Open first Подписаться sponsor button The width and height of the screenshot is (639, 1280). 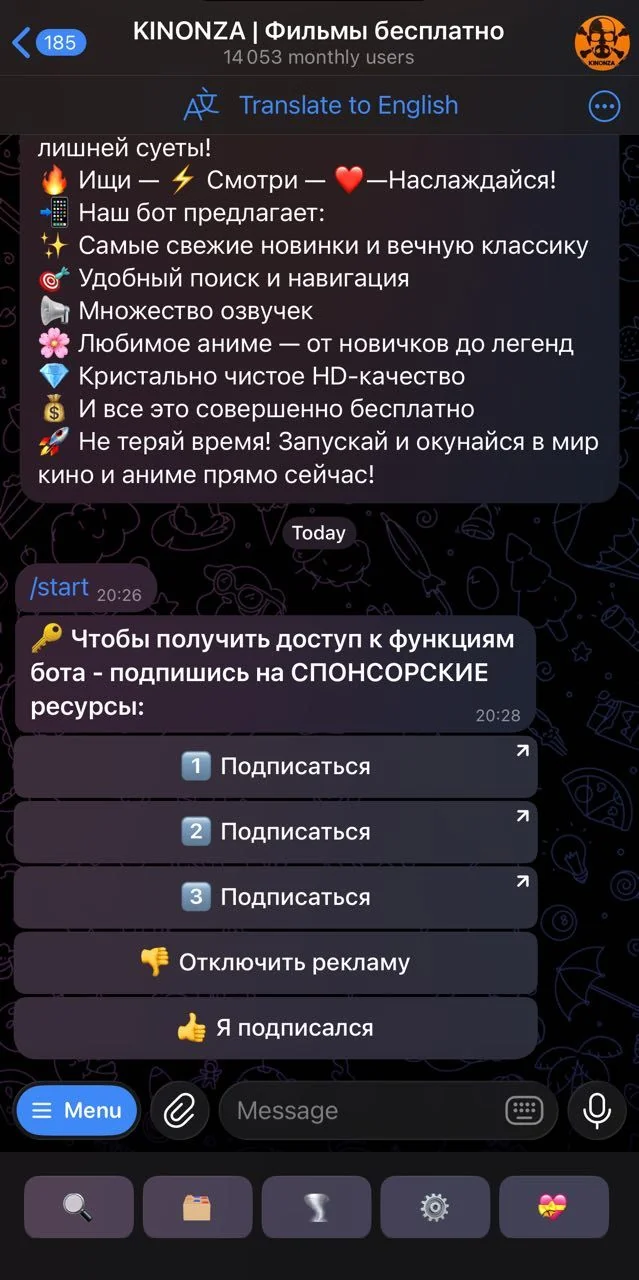pyautogui.click(x=276, y=767)
